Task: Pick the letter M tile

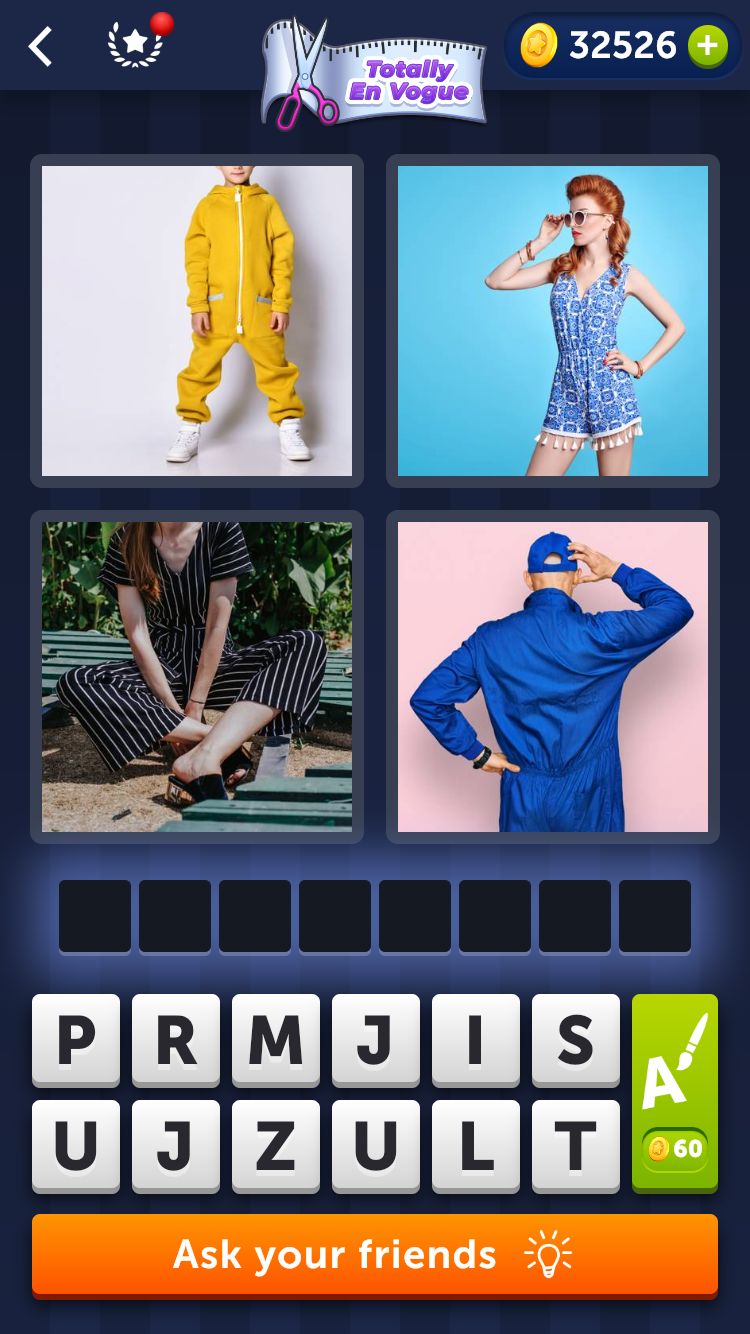Action: [276, 1040]
